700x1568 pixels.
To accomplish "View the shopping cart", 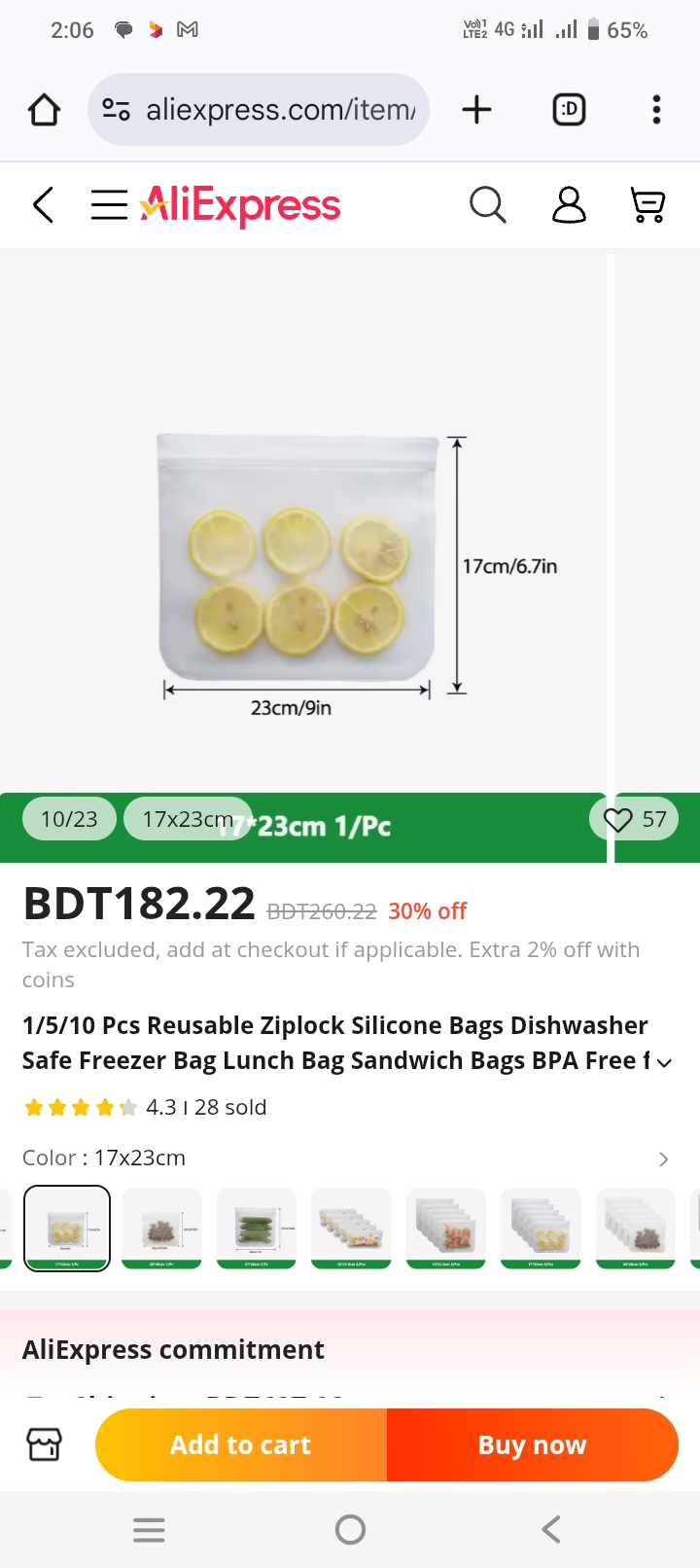I will pos(647,205).
